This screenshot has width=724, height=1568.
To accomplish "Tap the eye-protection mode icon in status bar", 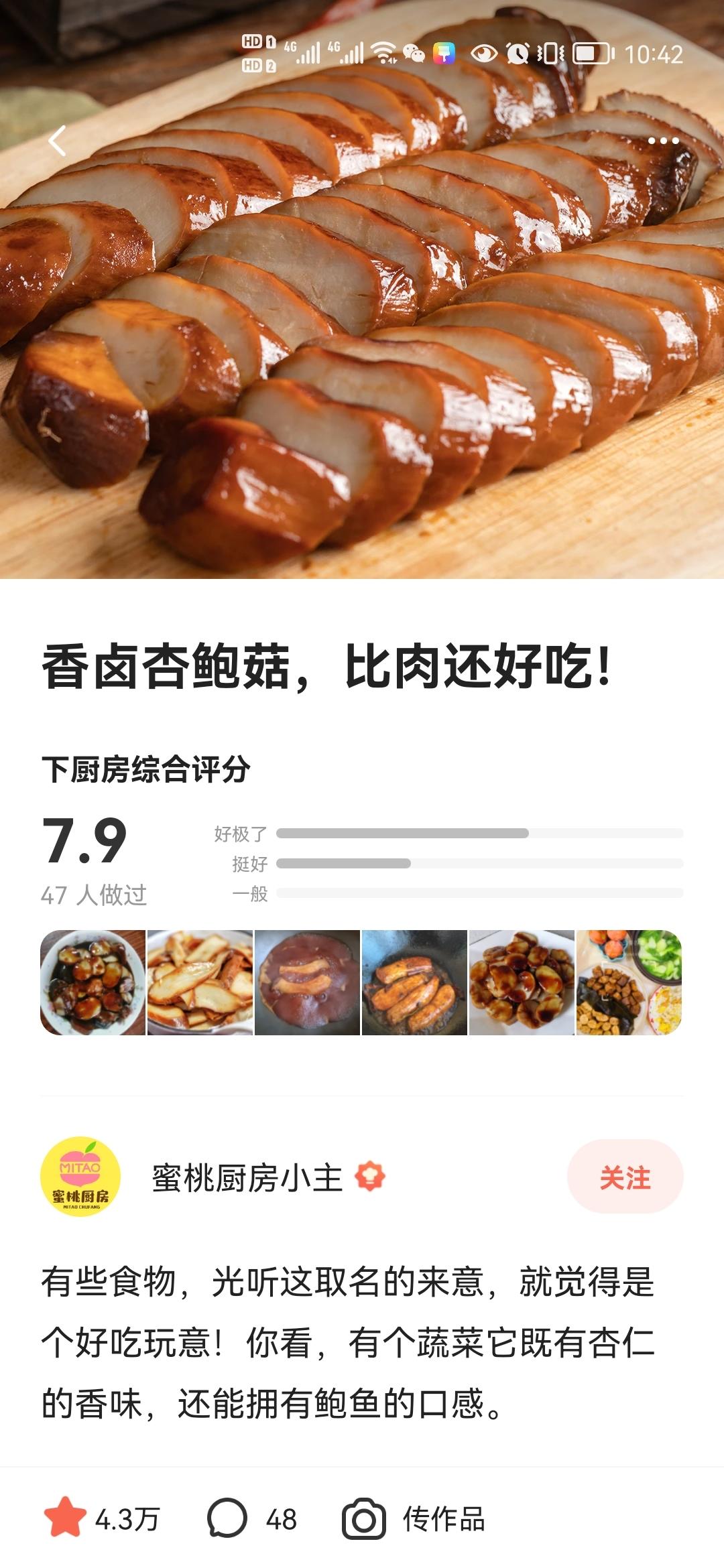I will (484, 52).
